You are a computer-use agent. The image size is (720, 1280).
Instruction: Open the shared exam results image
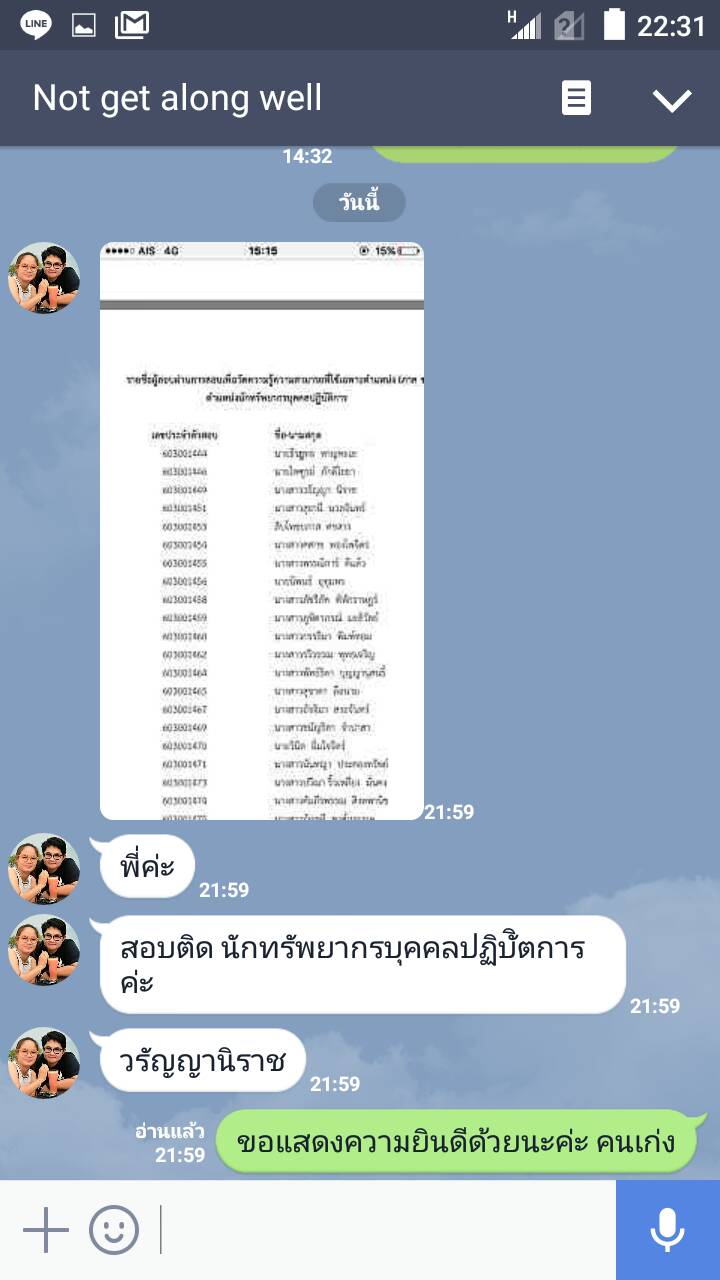[262, 530]
